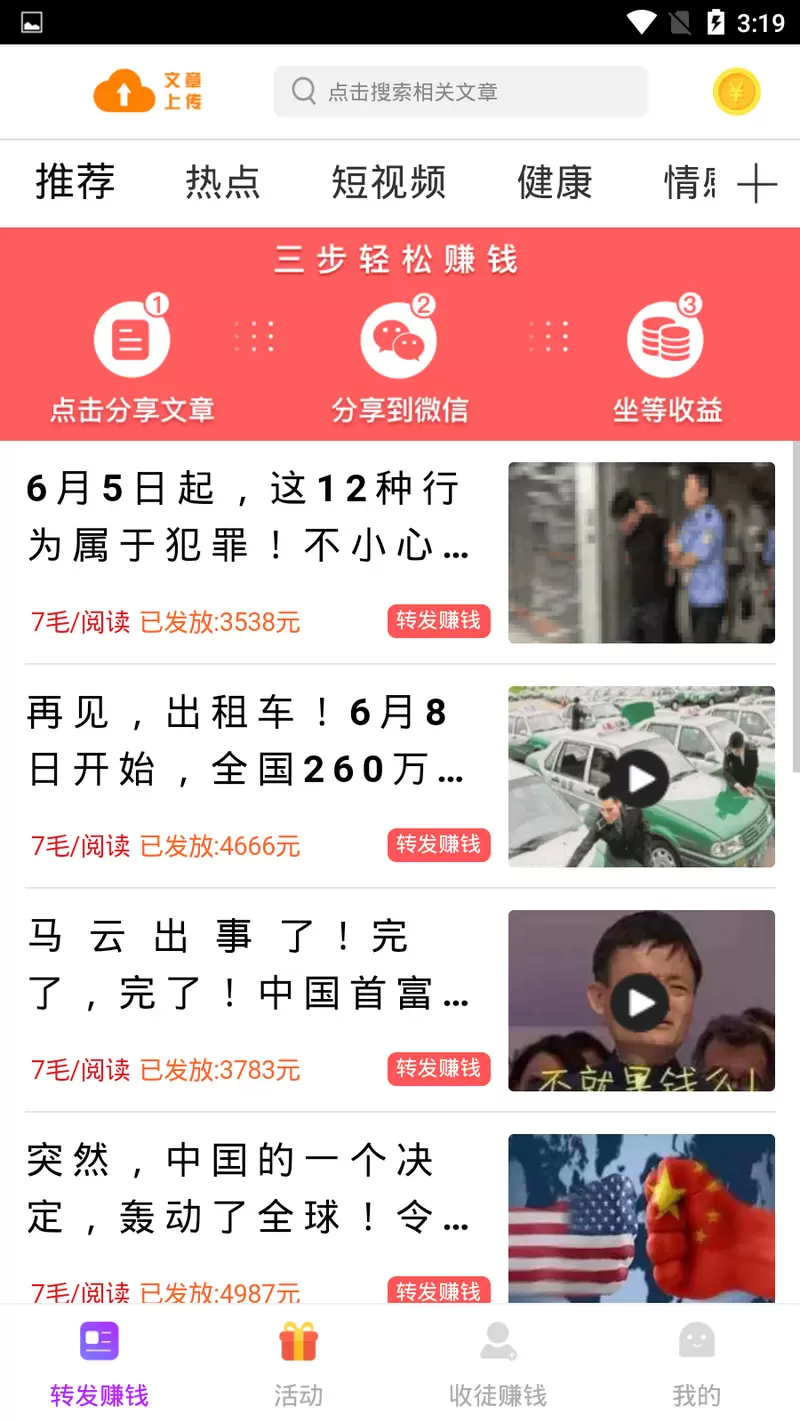Open the 活动 gift icon in bottom bar

tap(298, 1343)
